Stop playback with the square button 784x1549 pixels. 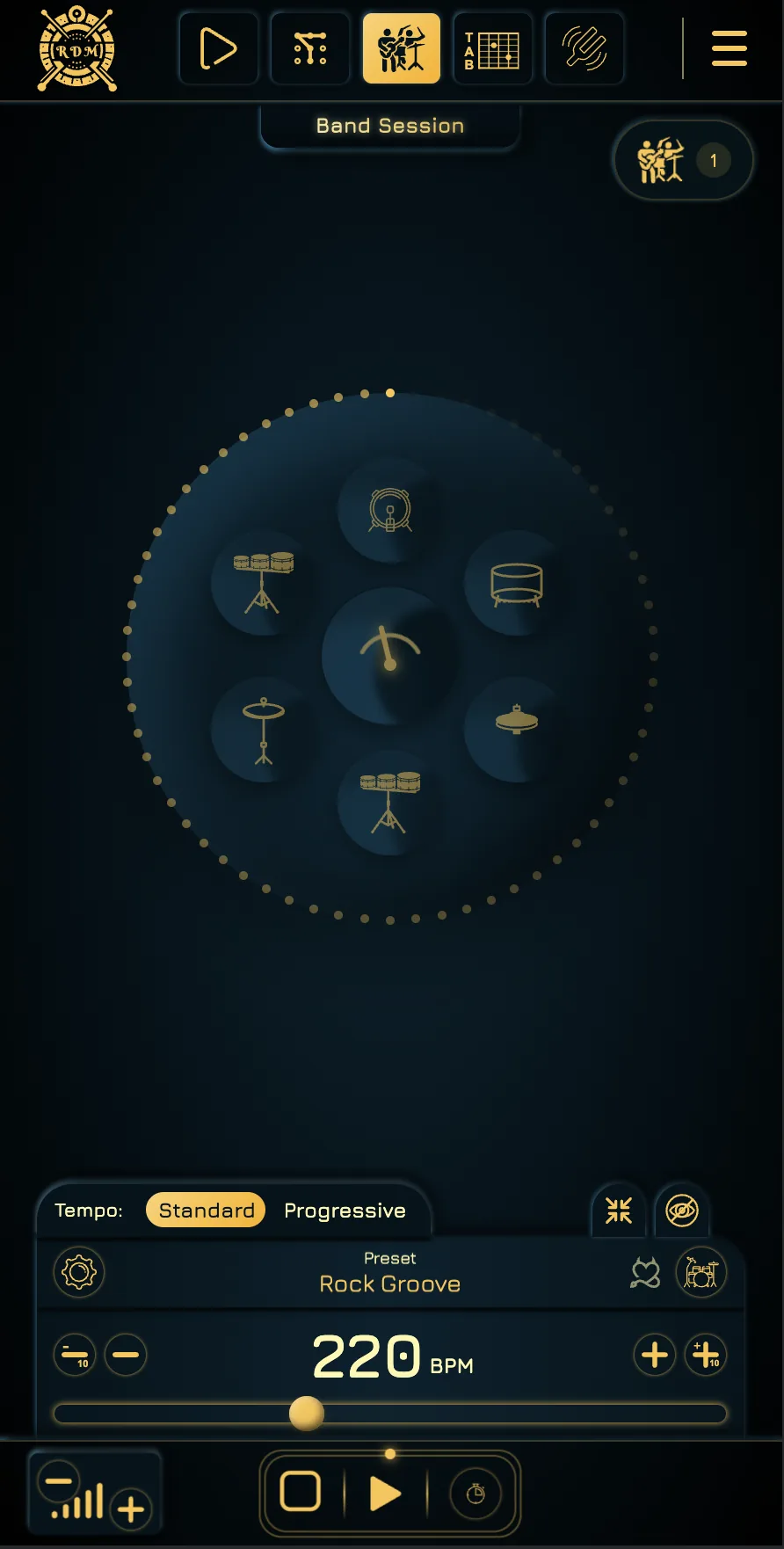tap(301, 1492)
